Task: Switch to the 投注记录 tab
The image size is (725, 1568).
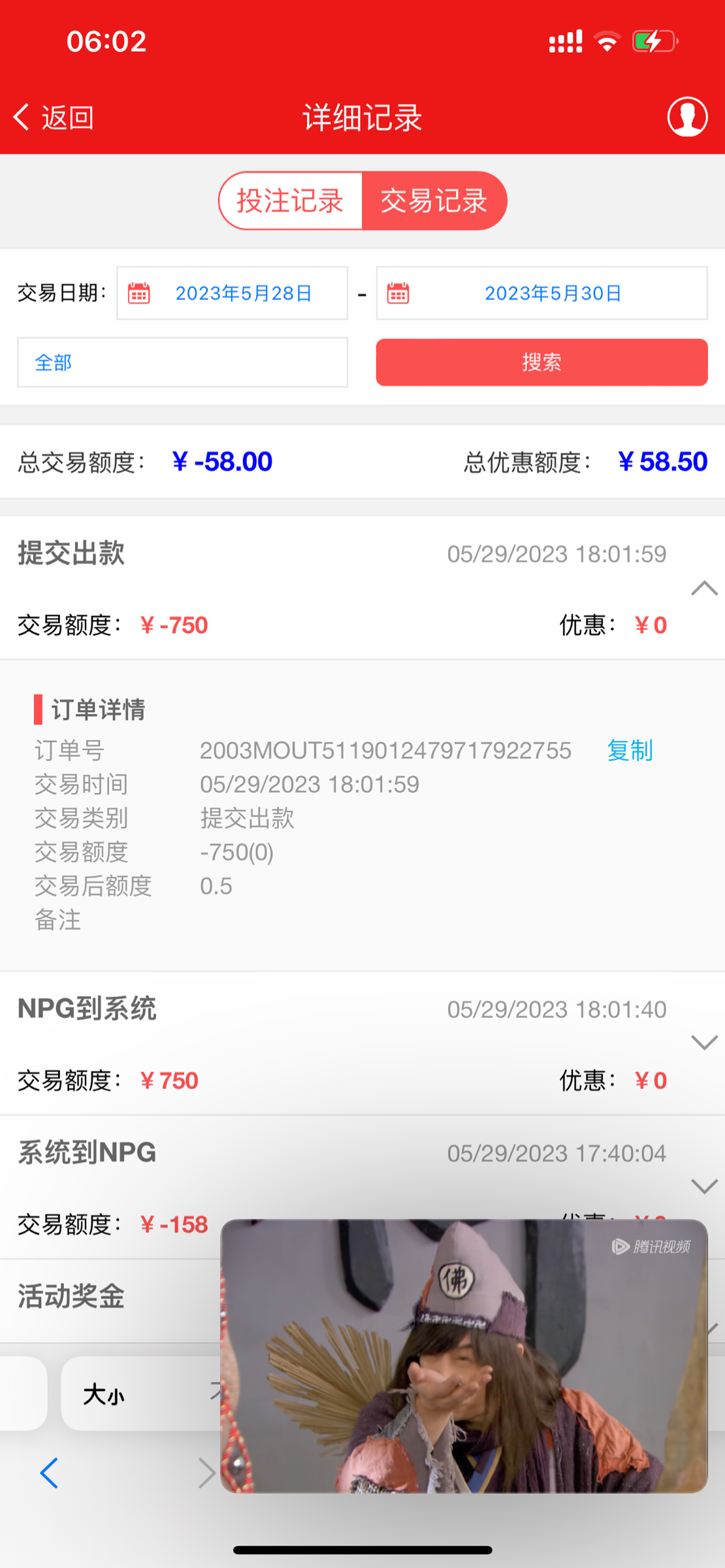Action: (x=289, y=201)
